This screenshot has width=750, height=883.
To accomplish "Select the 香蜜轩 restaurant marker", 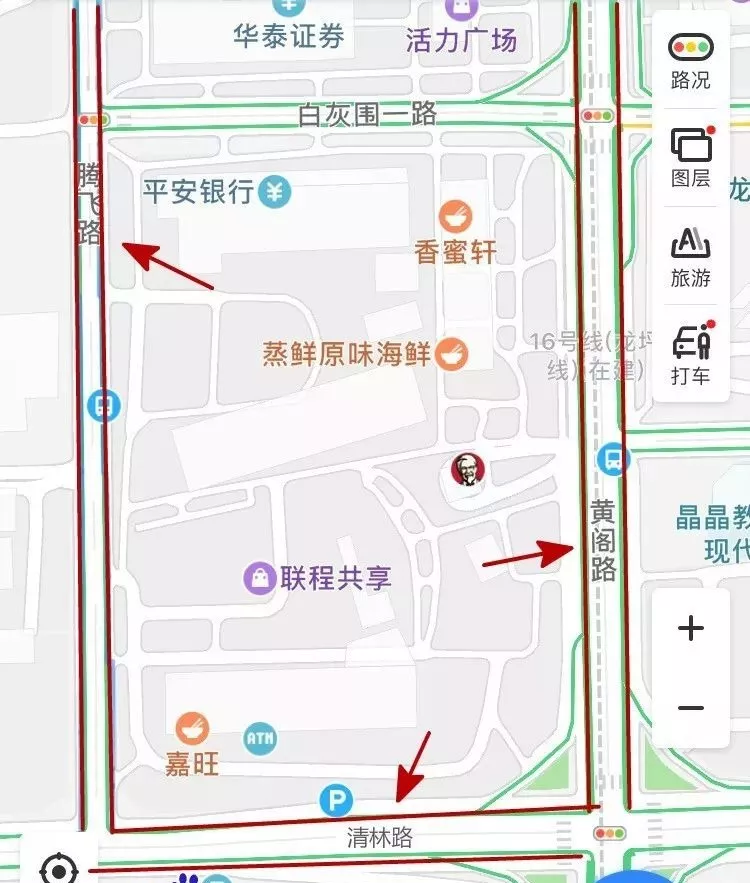I will 455,215.
